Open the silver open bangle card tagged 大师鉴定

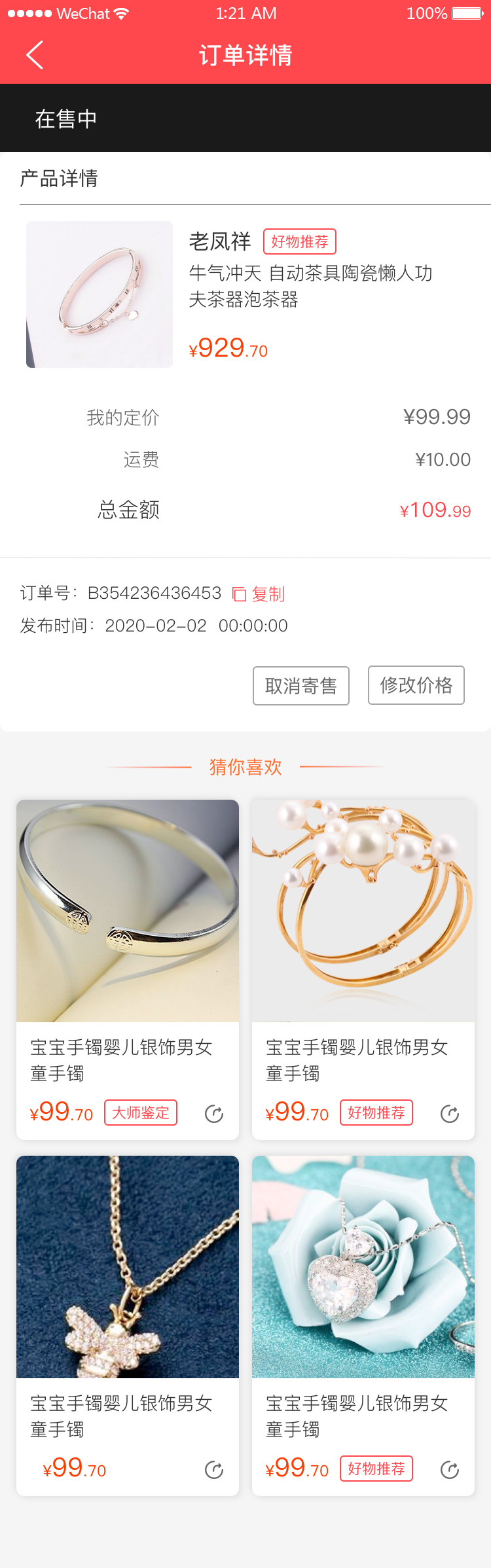point(128,911)
